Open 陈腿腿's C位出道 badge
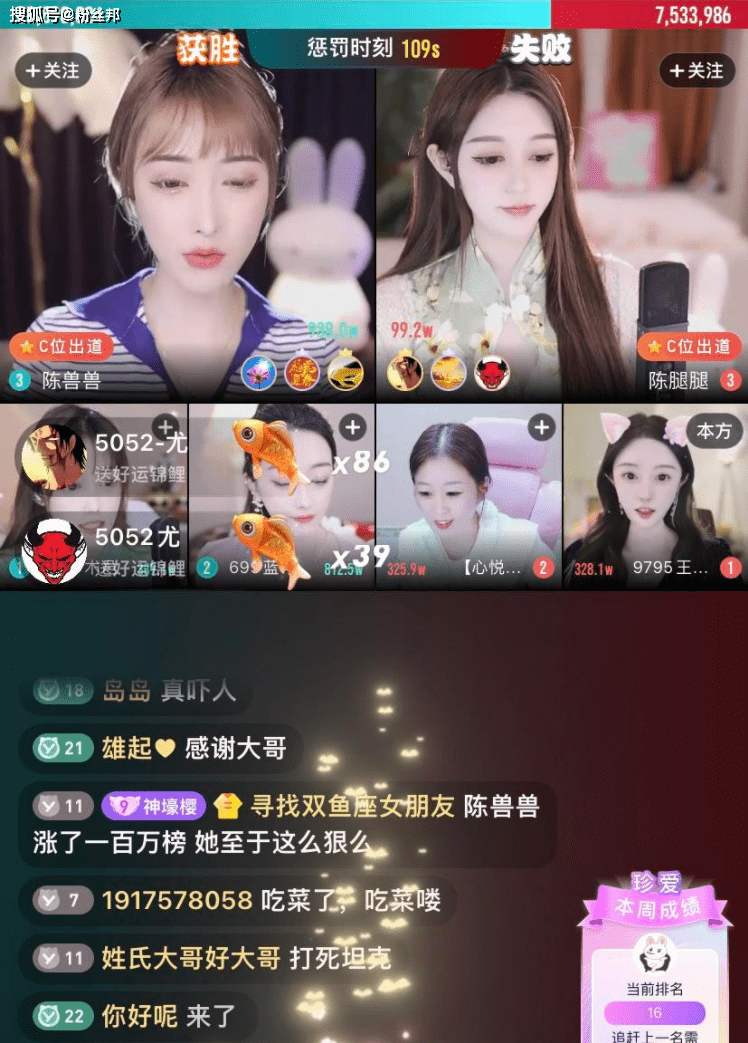The image size is (748, 1043). [x=689, y=347]
